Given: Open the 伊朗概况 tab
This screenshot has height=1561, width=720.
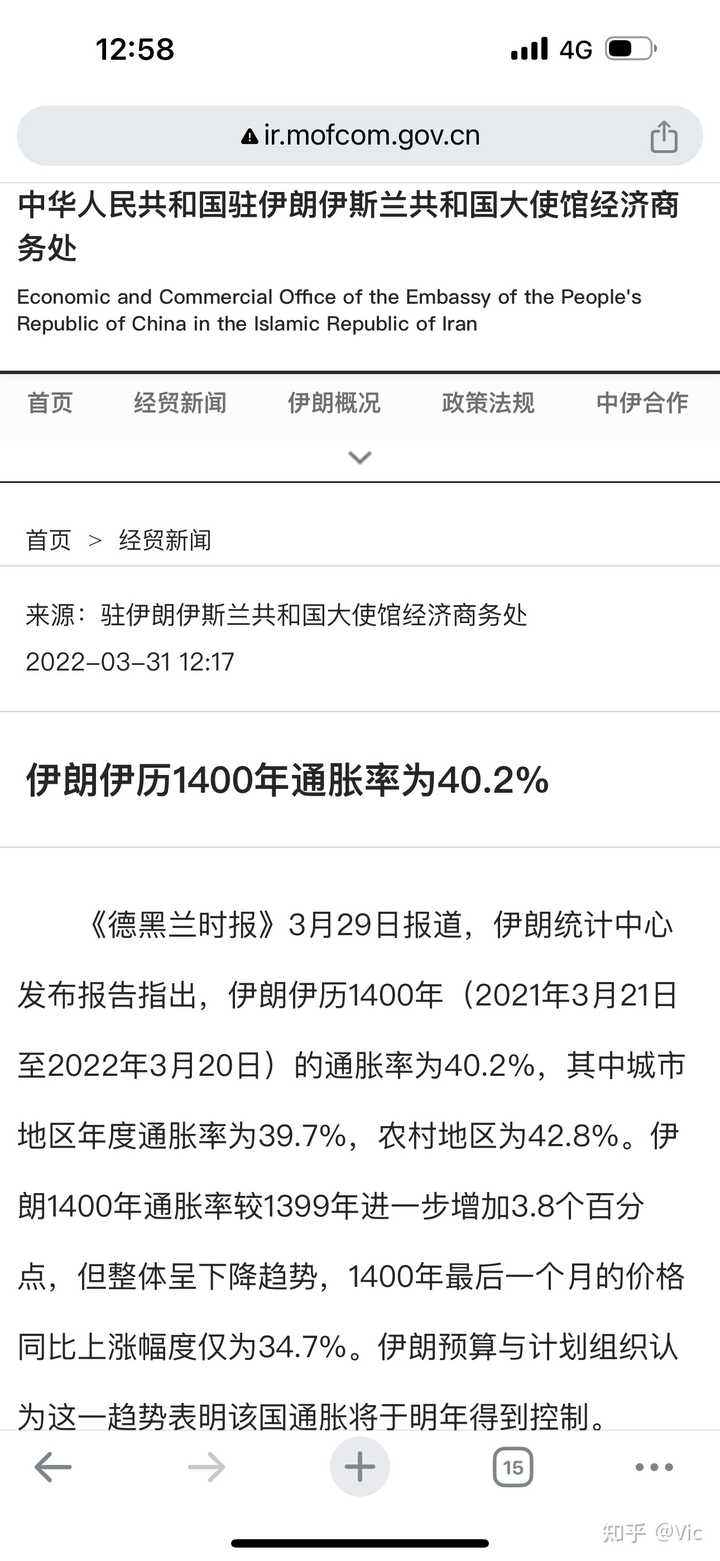Looking at the screenshot, I should pos(334,403).
